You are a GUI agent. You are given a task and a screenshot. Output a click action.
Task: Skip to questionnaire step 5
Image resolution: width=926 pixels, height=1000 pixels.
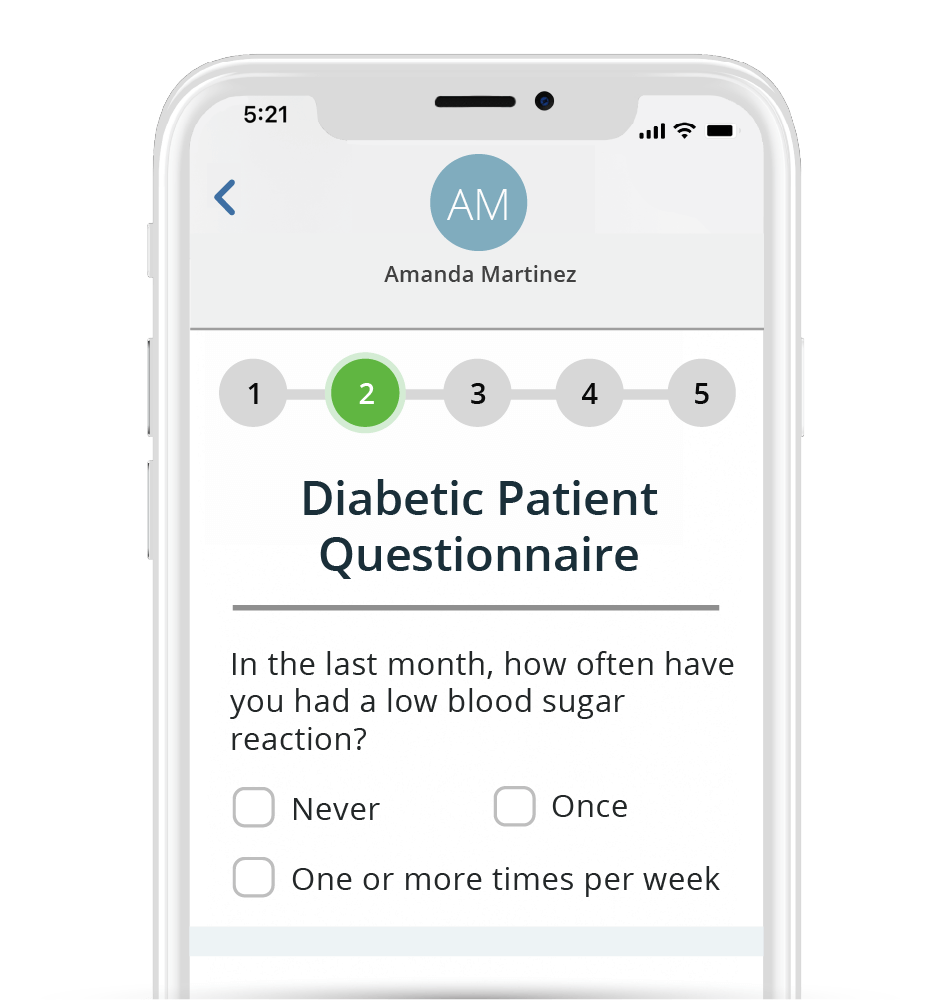pos(701,394)
